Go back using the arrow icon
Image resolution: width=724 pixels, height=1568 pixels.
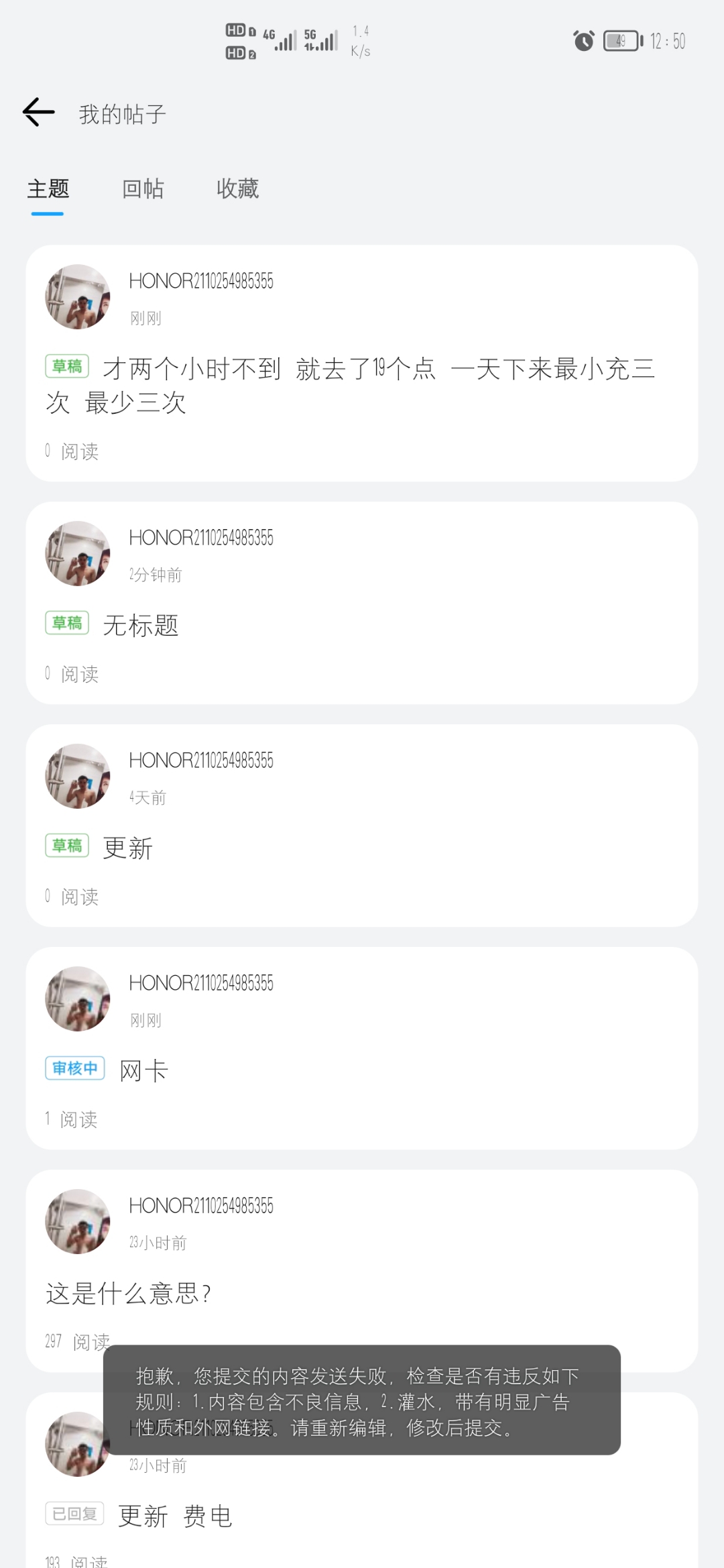(x=38, y=112)
